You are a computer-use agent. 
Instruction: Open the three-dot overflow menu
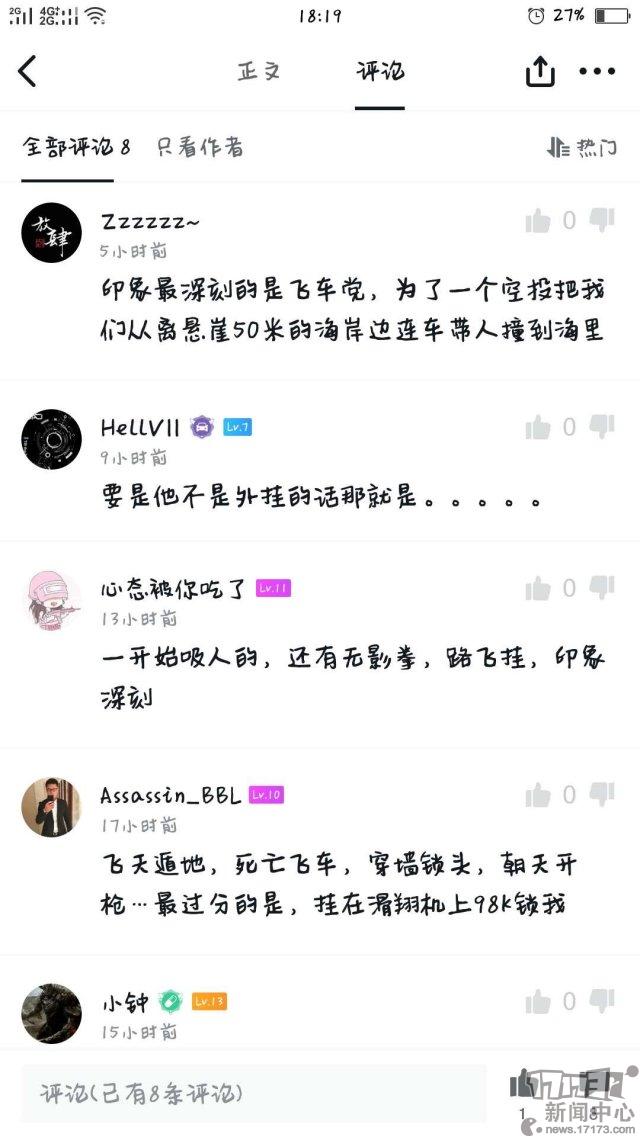tap(597, 71)
